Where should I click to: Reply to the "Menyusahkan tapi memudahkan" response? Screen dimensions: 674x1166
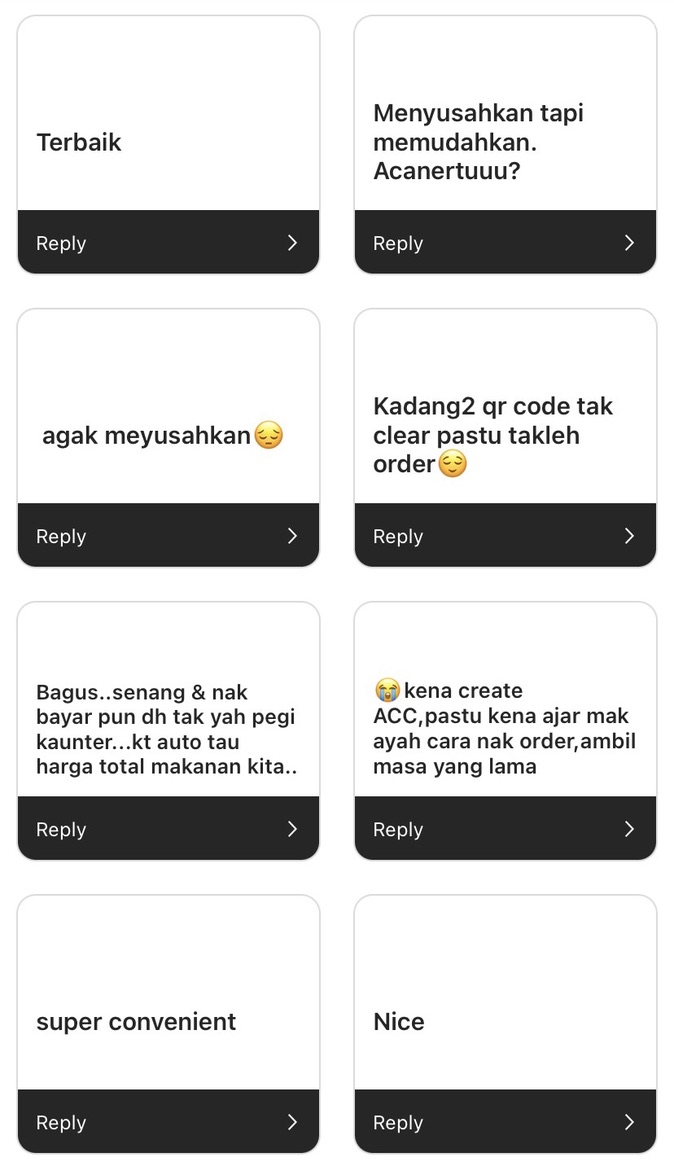click(505, 243)
